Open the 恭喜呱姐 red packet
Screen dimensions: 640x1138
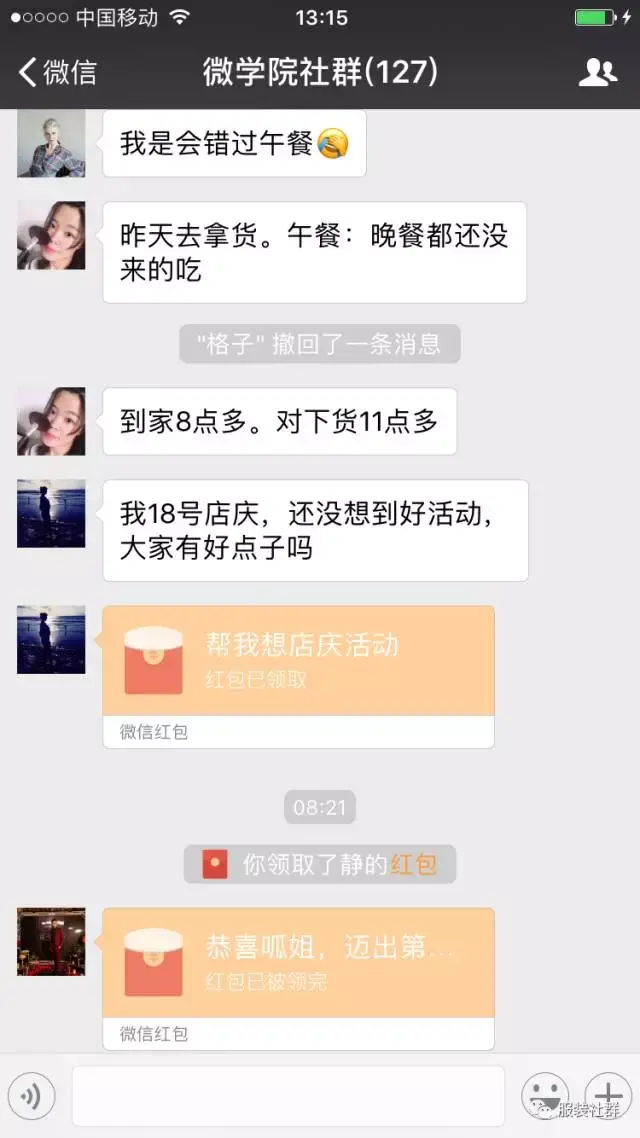pos(298,963)
